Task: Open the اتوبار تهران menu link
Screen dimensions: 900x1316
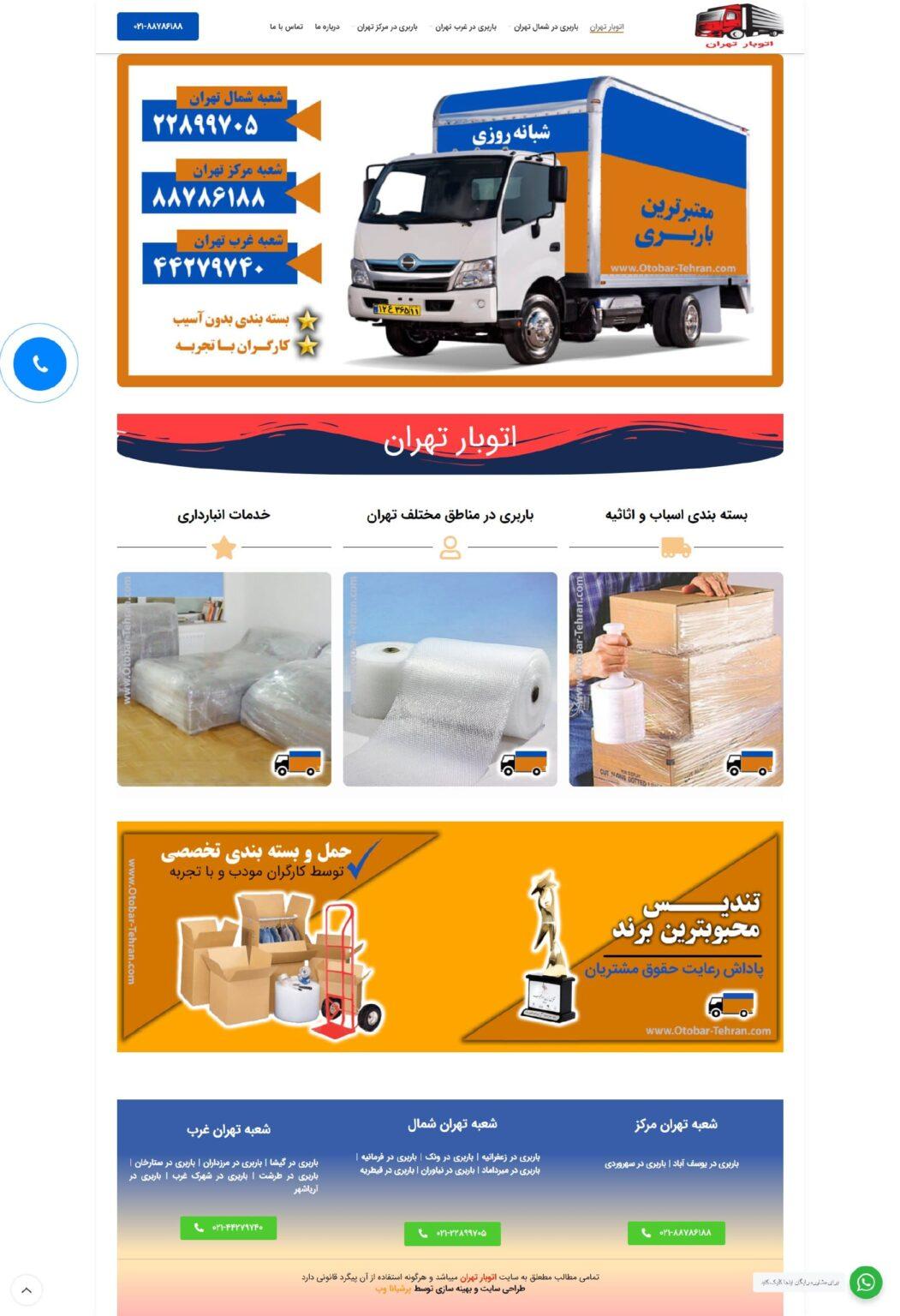Action: (x=606, y=27)
